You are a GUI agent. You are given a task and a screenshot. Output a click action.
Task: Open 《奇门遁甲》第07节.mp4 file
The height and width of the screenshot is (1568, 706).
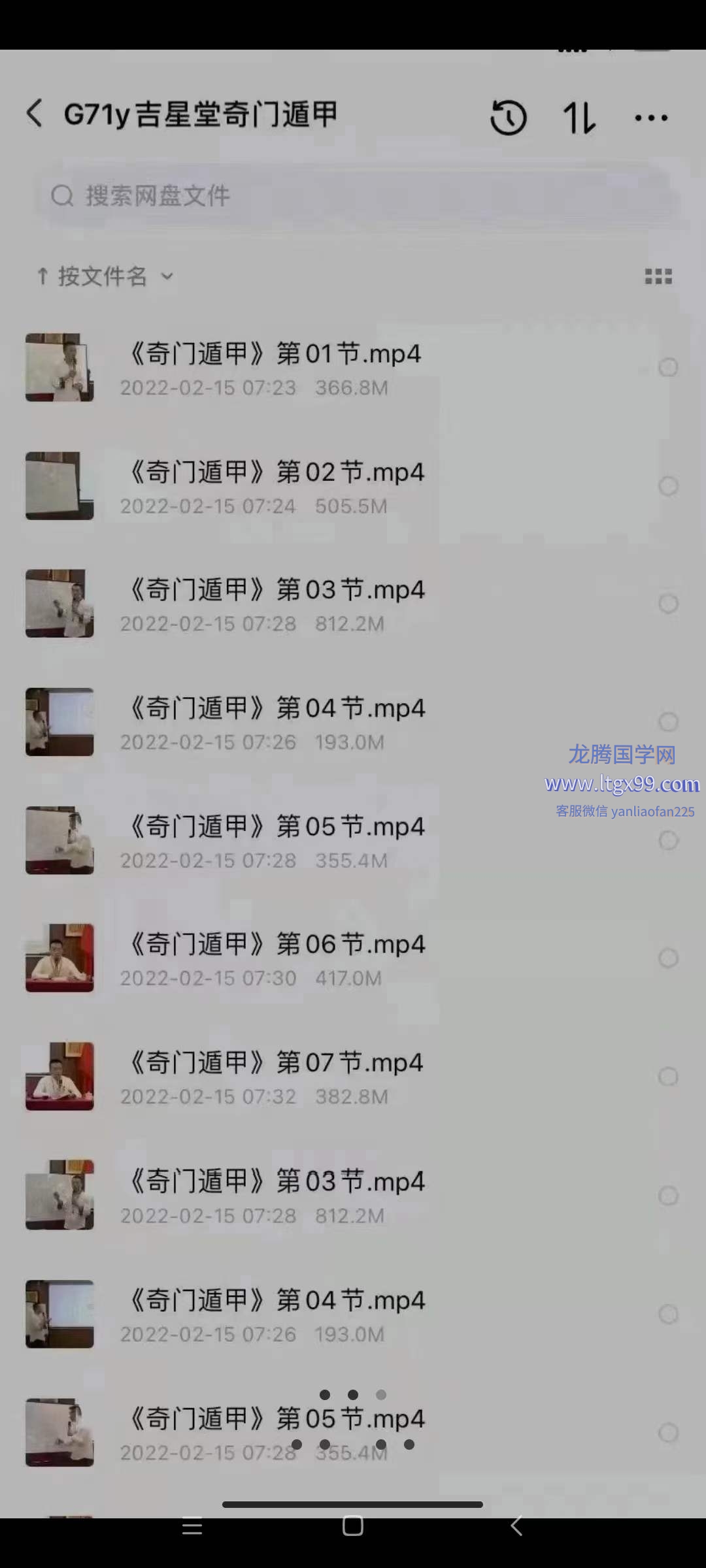275,1076
